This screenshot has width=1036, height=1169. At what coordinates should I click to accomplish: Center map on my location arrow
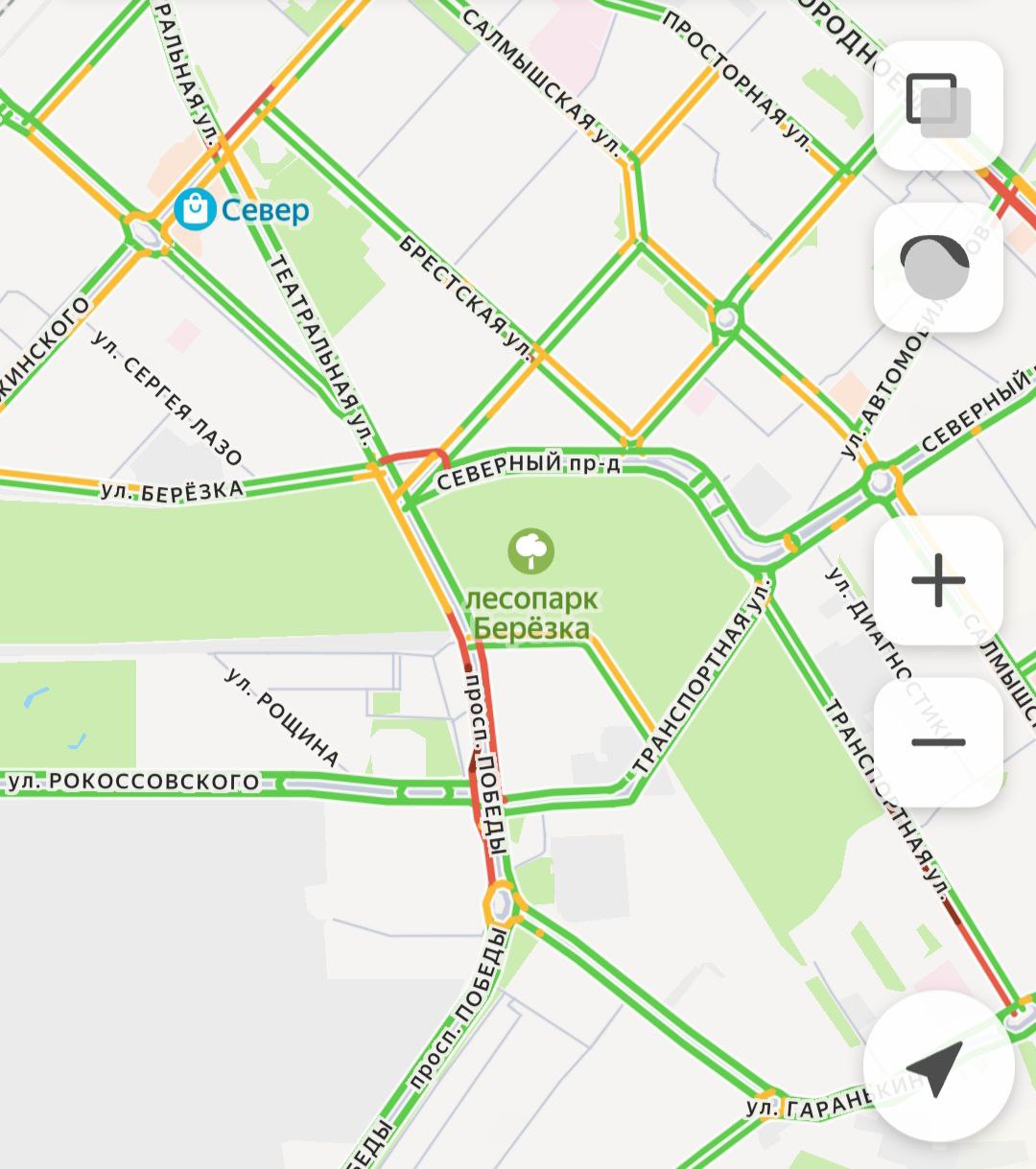[938, 1066]
